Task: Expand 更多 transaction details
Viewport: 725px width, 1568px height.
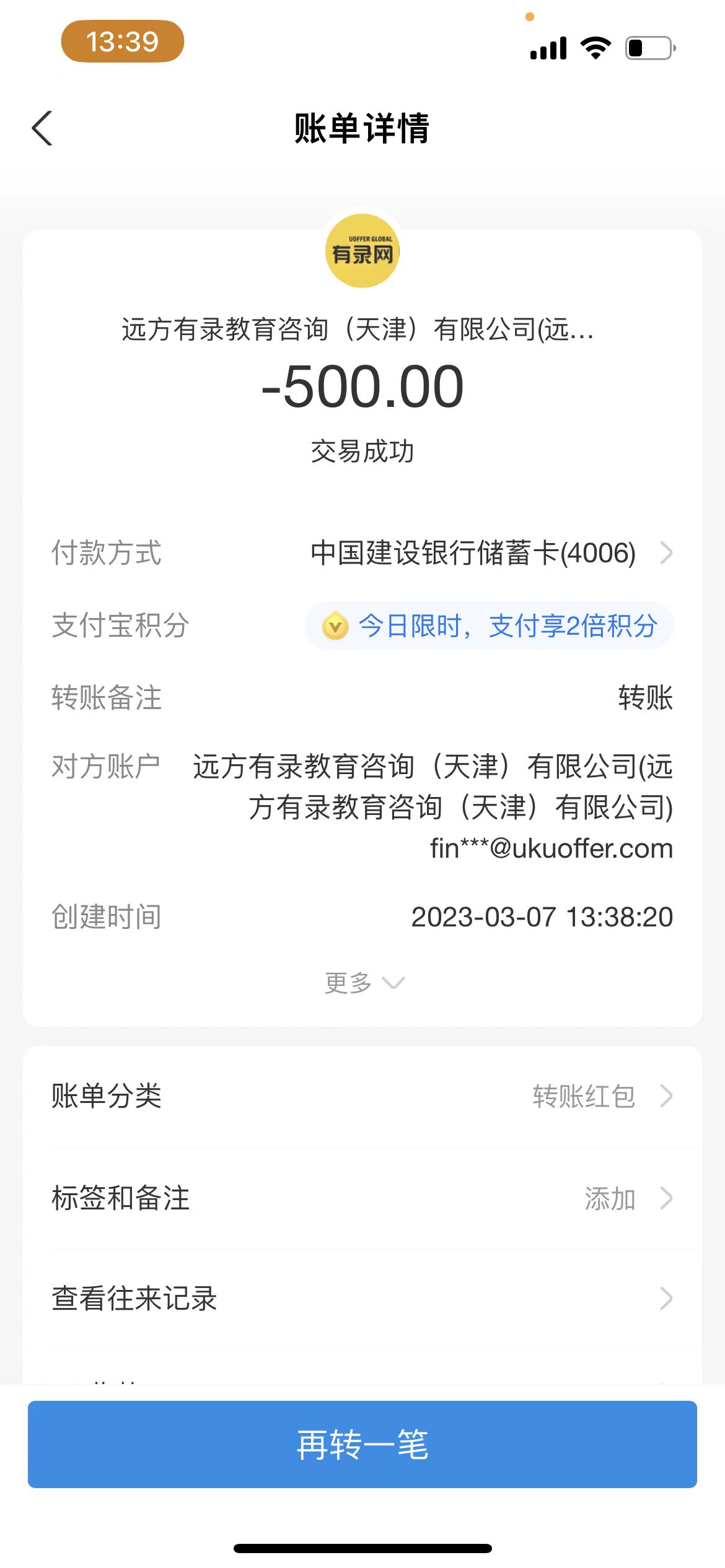Action: pos(363,983)
